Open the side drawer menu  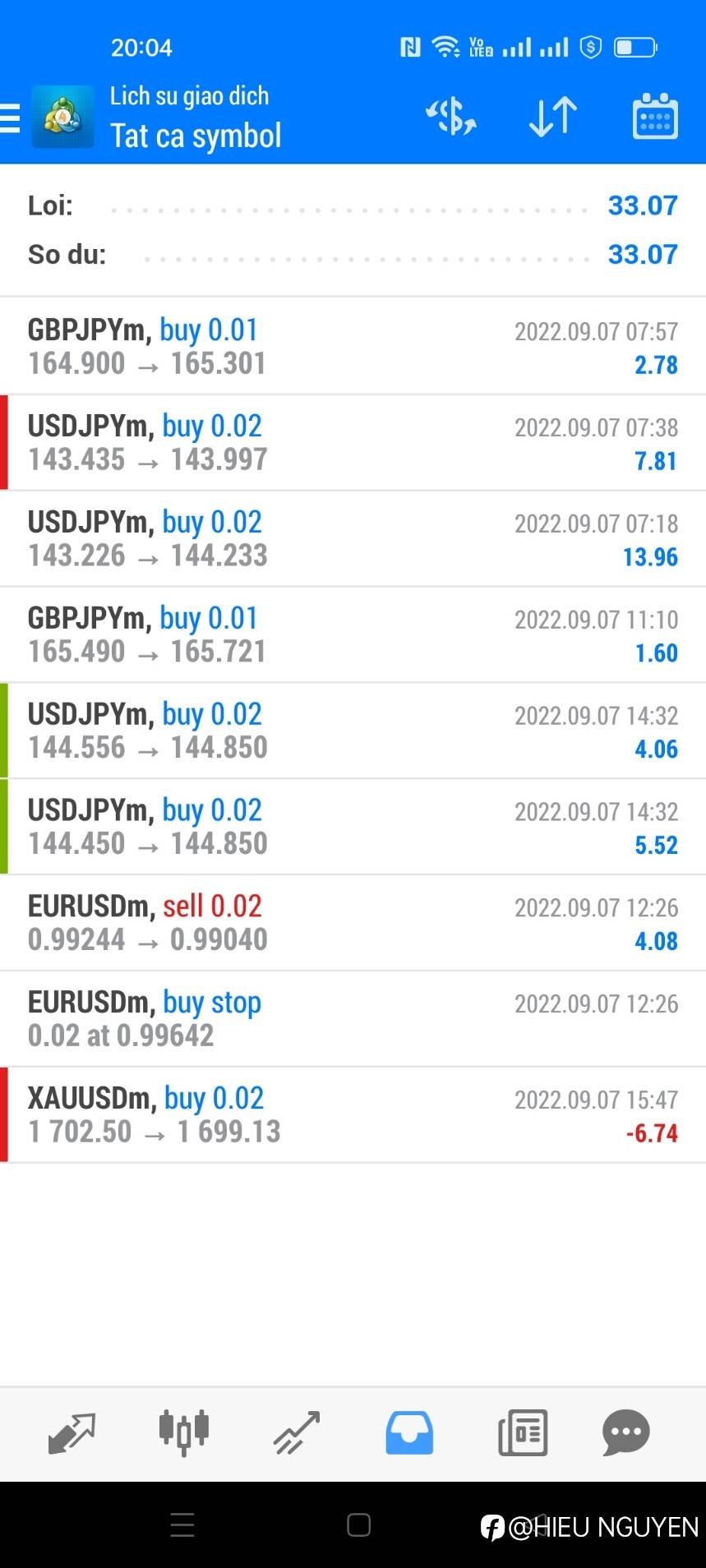[x=12, y=118]
